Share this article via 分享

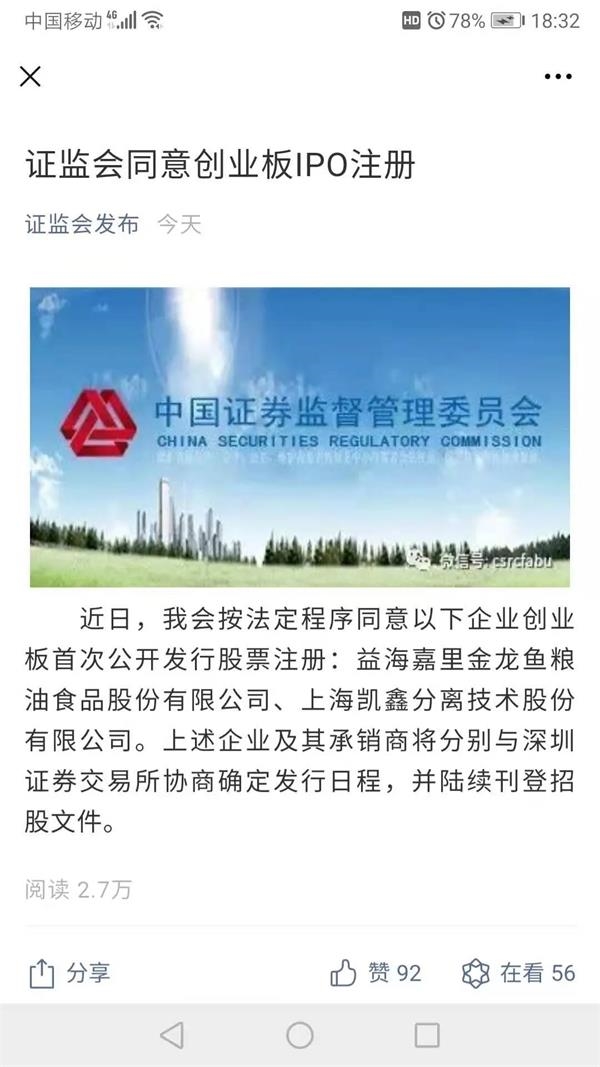[x=69, y=973]
